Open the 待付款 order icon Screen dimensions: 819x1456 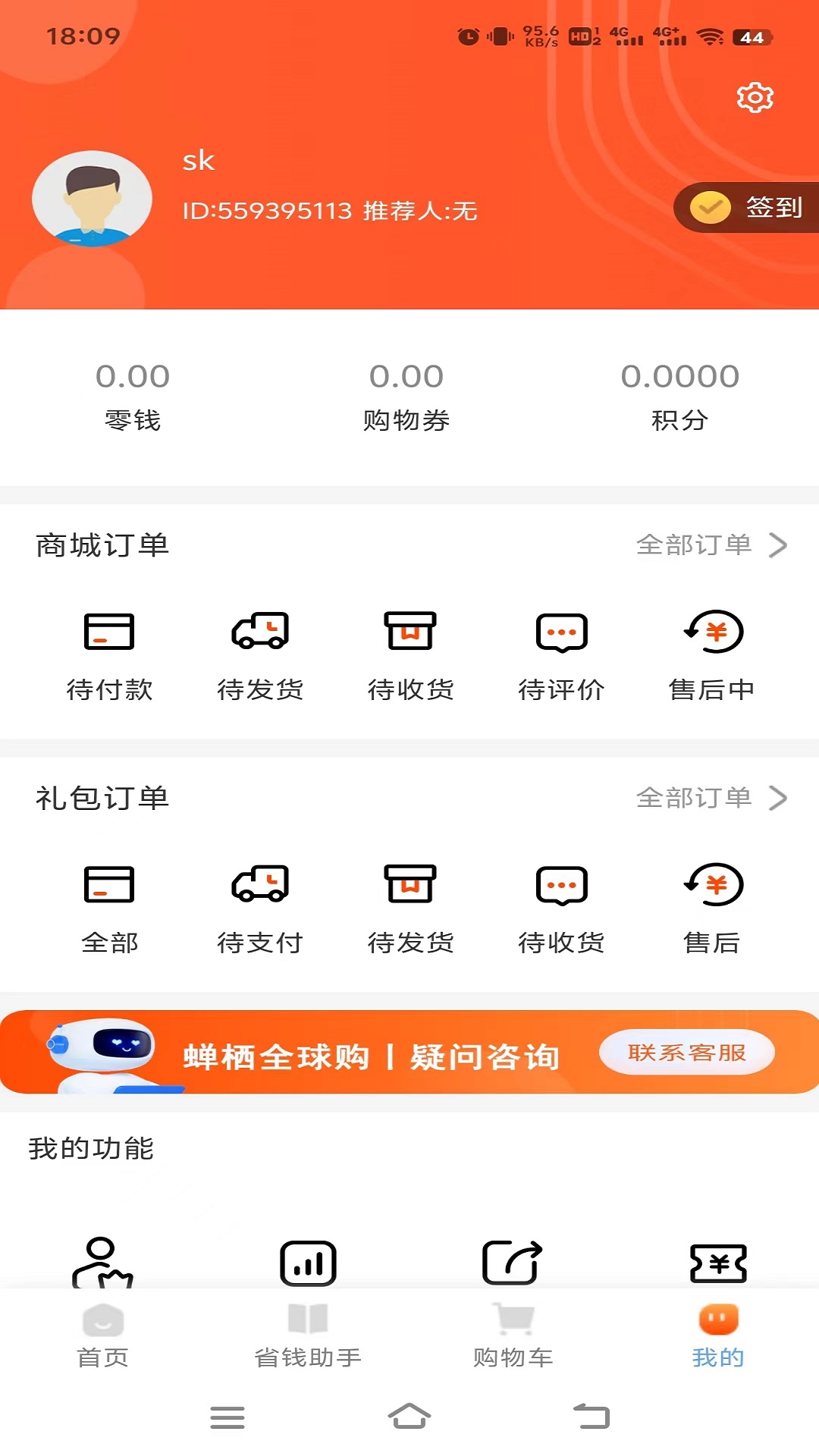tap(108, 632)
